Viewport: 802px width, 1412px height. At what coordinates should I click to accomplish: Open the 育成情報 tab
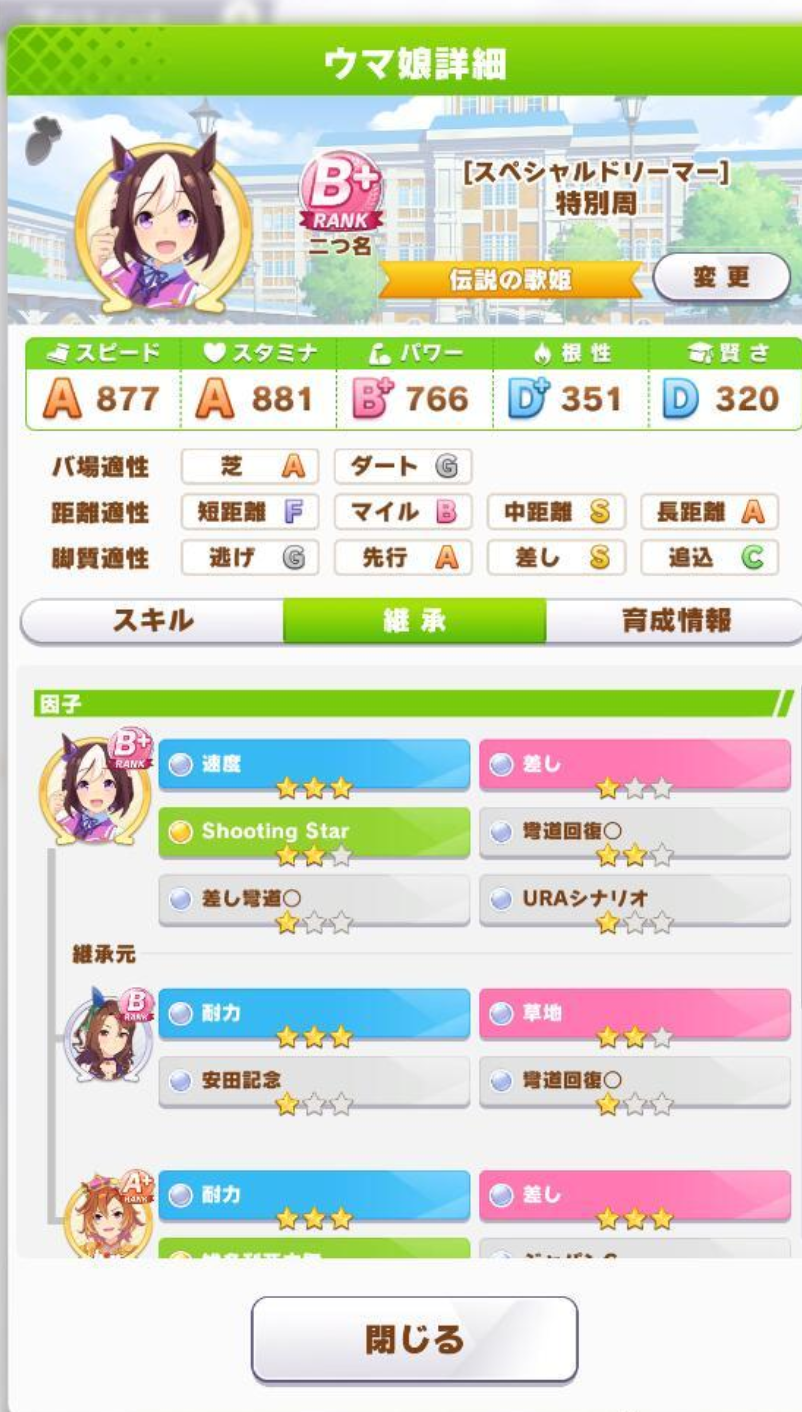[675, 621]
